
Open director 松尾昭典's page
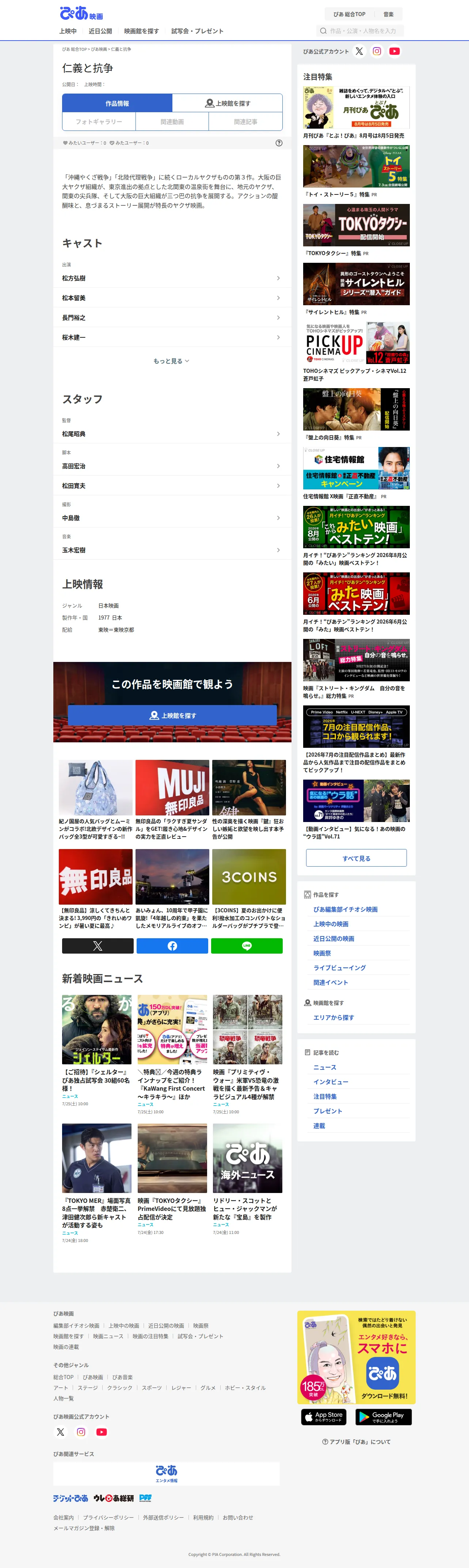(x=172, y=434)
